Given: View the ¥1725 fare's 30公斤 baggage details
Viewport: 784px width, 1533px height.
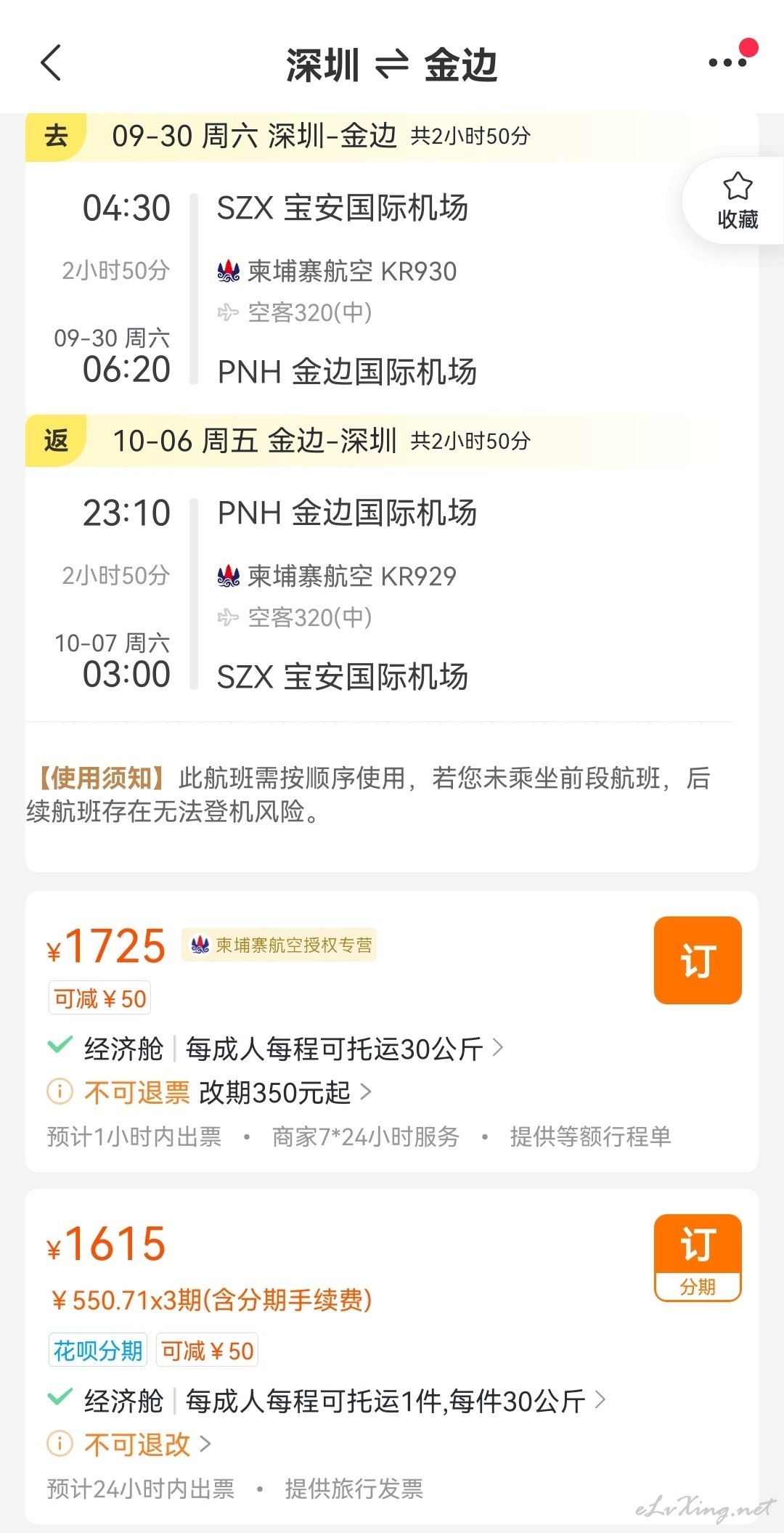Looking at the screenshot, I should 344,1049.
